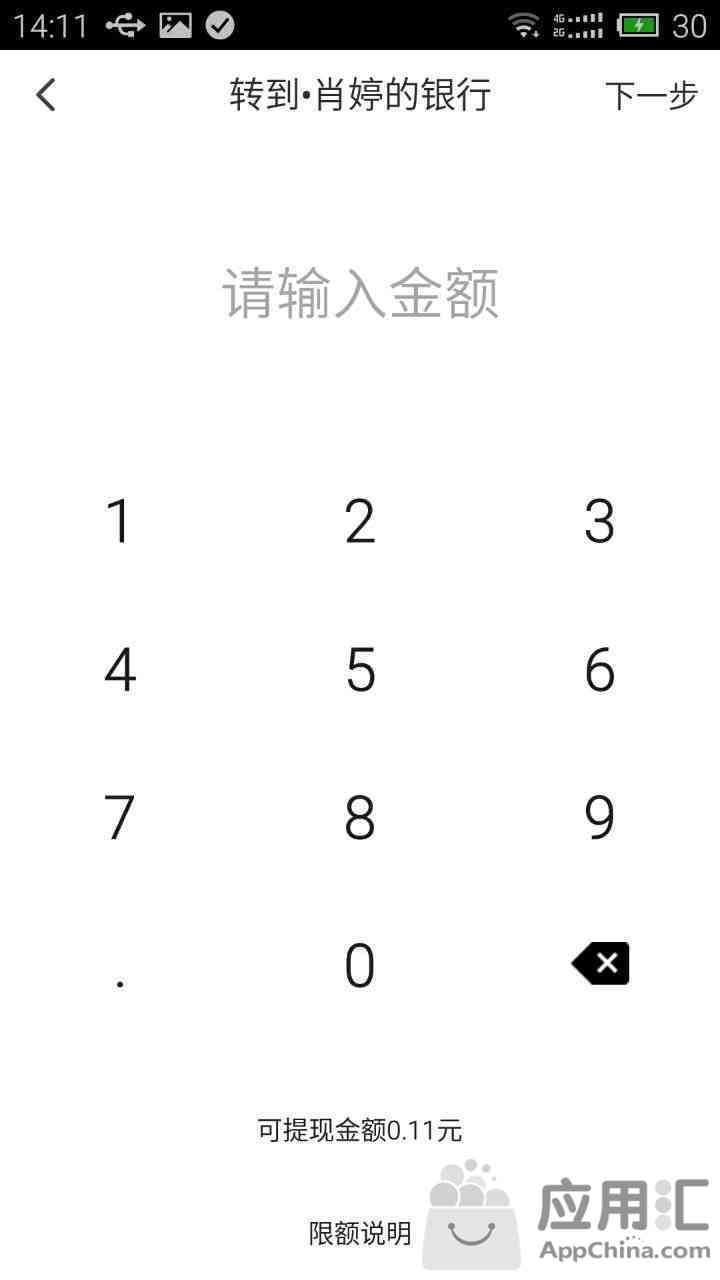The height and width of the screenshot is (1280, 720).
Task: Enter digit 4 on the keypad
Action: 120,669
